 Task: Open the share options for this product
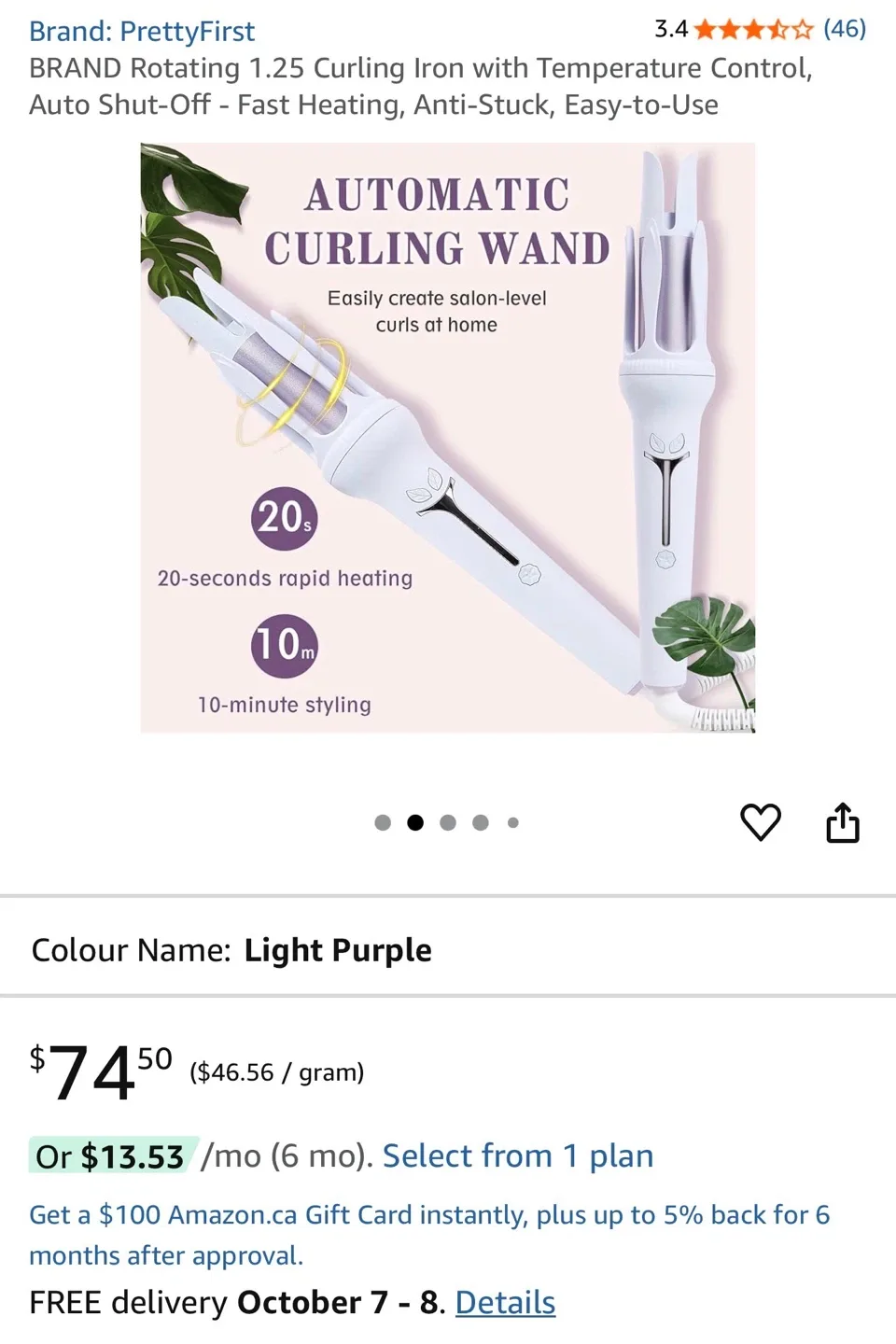click(x=843, y=822)
